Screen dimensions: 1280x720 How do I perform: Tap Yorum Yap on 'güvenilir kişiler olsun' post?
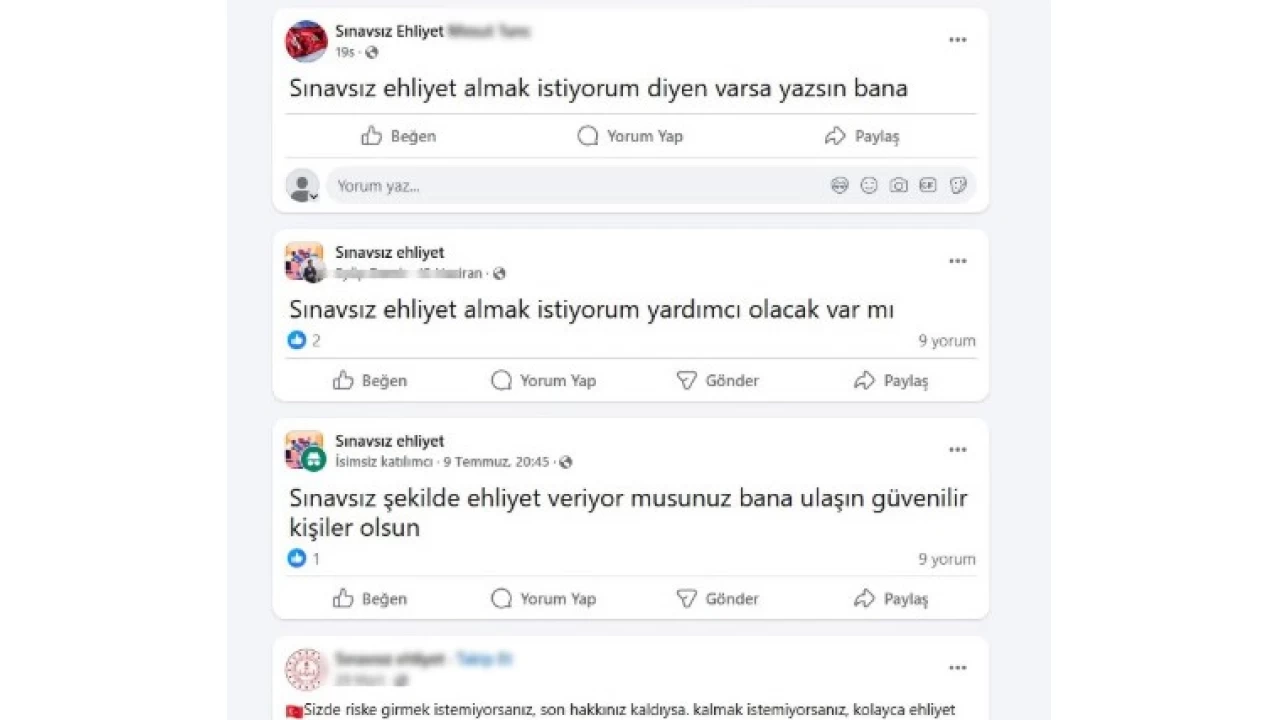tap(543, 599)
